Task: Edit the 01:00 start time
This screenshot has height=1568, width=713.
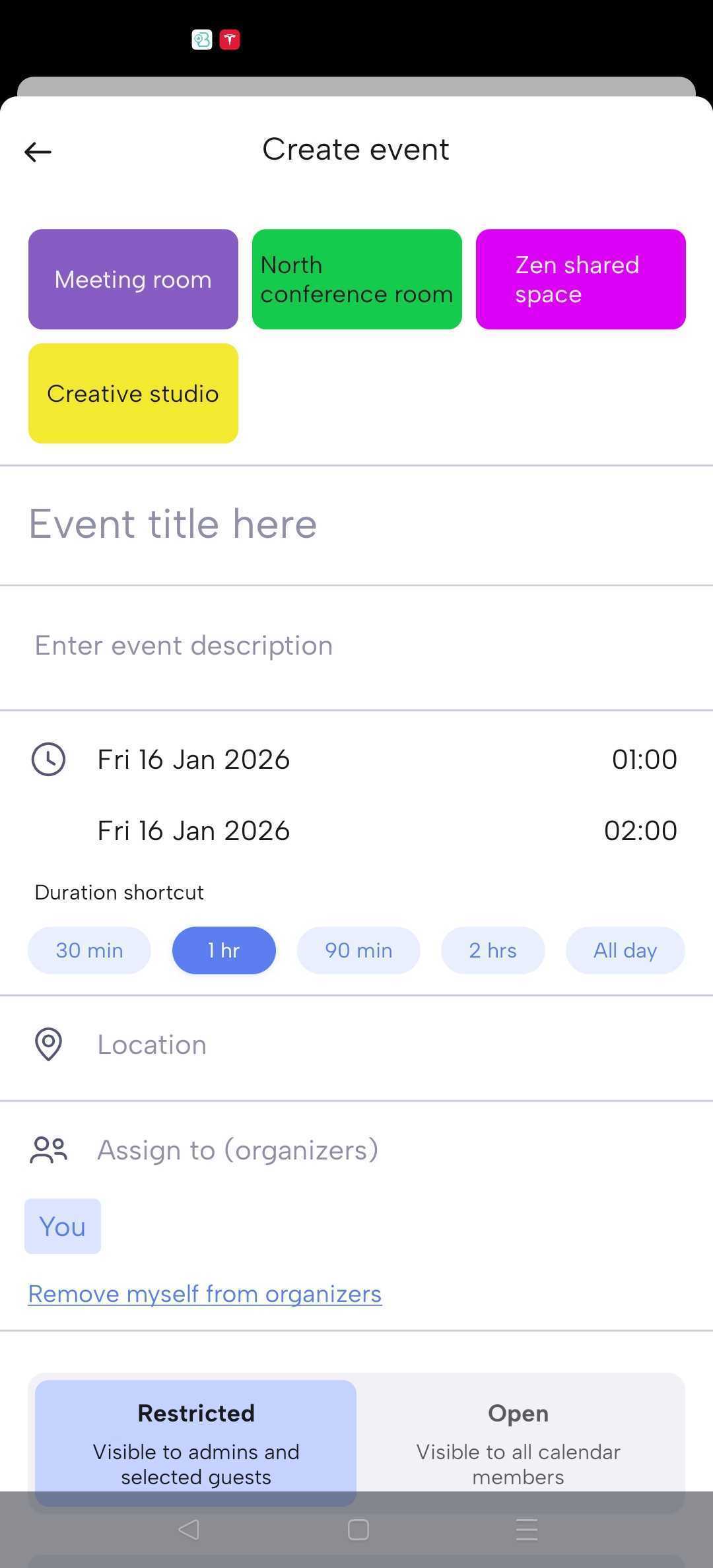Action: pyautogui.click(x=644, y=760)
